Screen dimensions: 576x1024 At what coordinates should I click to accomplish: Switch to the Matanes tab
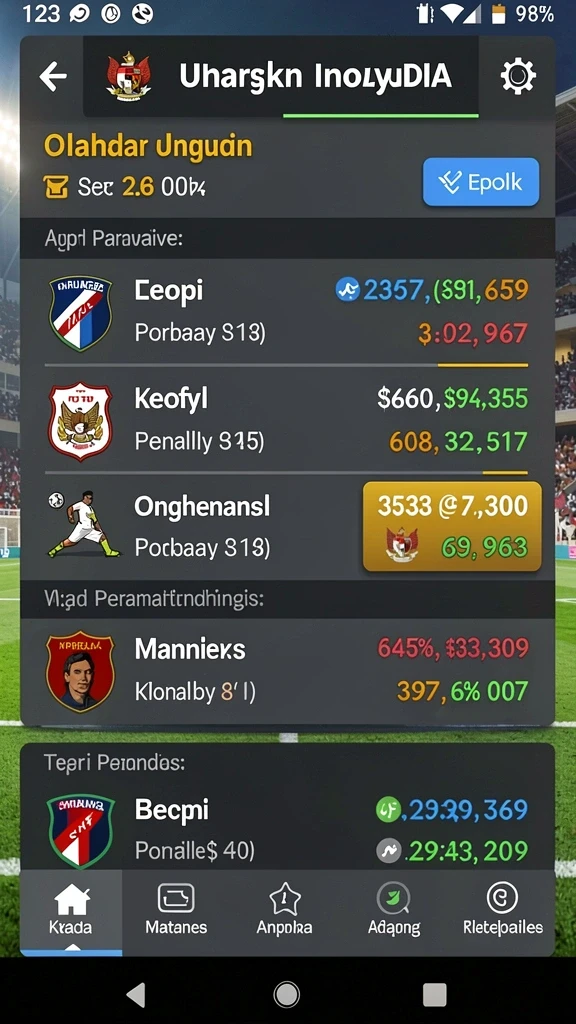tap(176, 912)
